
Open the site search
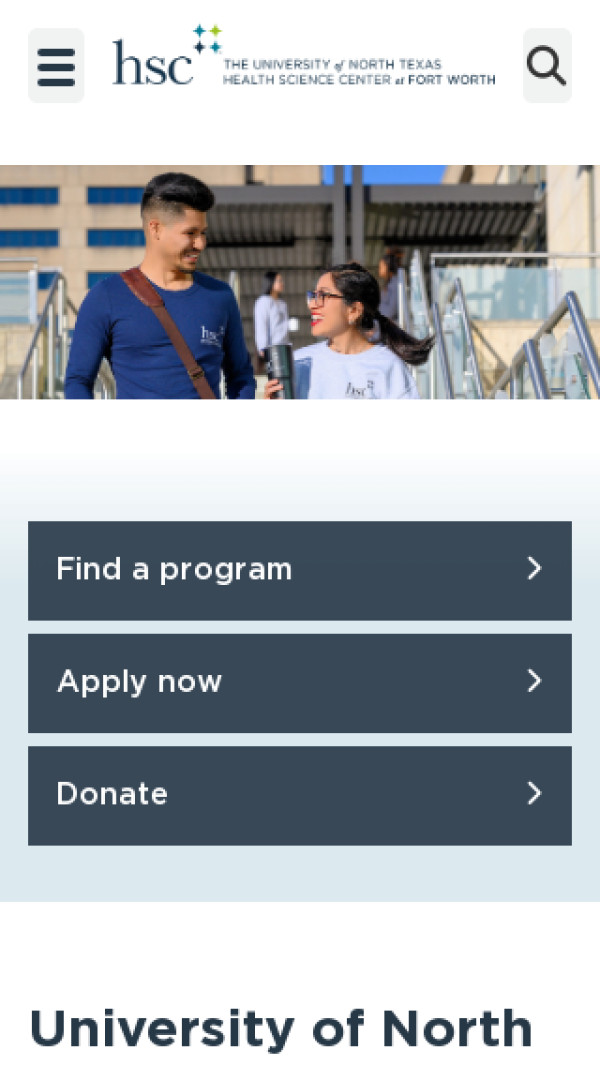point(546,66)
